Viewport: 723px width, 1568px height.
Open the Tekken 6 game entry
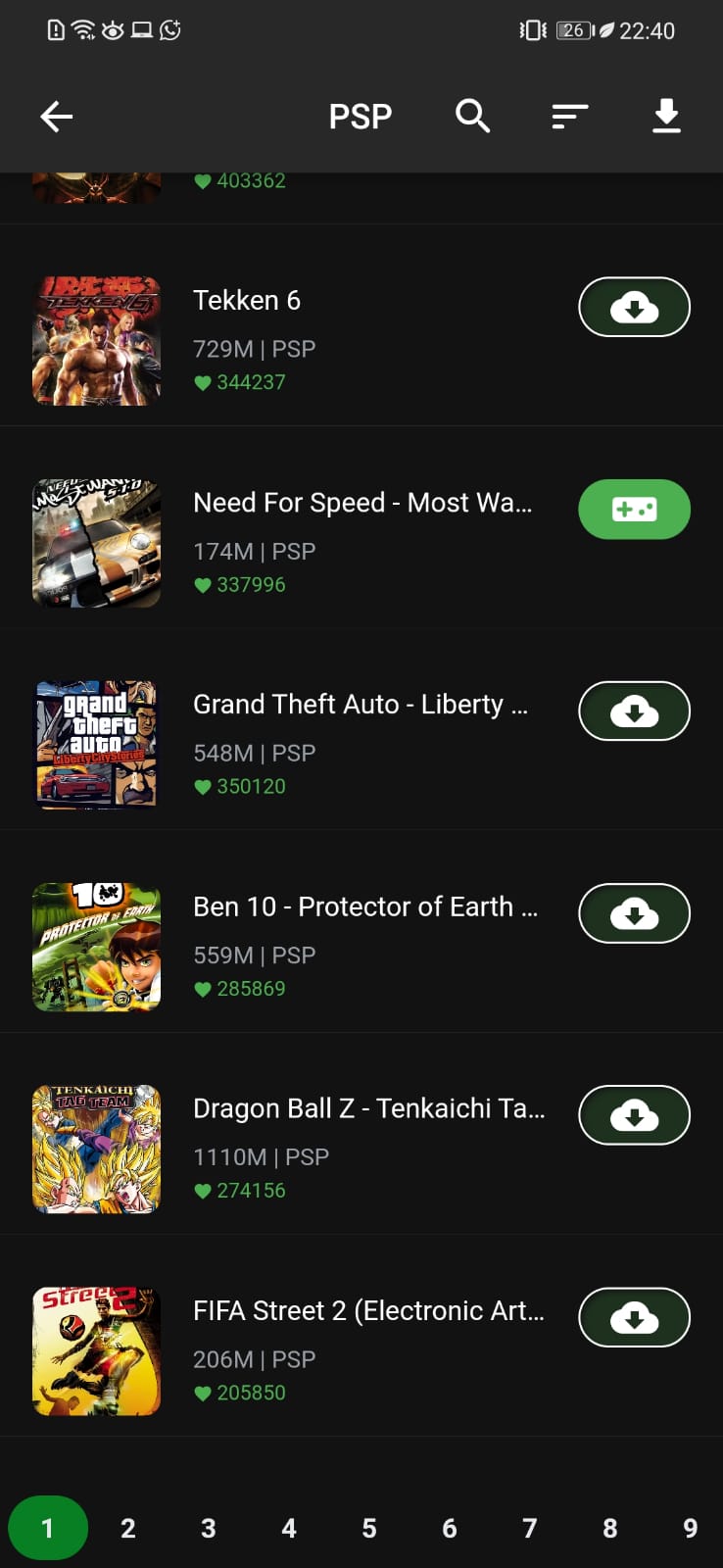[361, 339]
